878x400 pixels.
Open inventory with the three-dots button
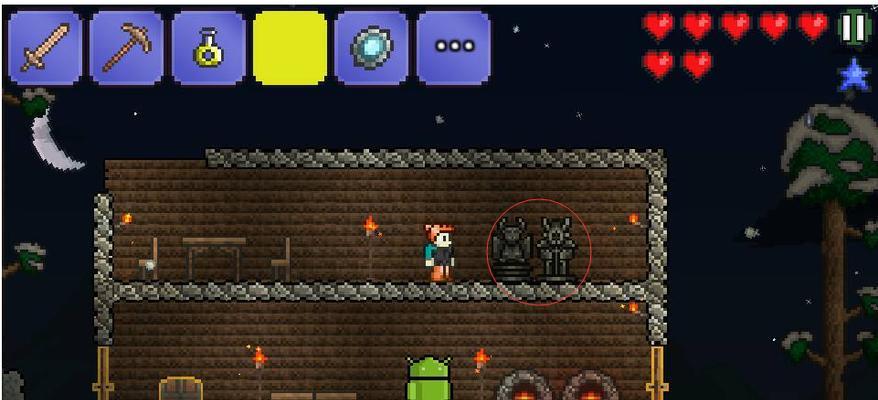pyautogui.click(x=453, y=47)
